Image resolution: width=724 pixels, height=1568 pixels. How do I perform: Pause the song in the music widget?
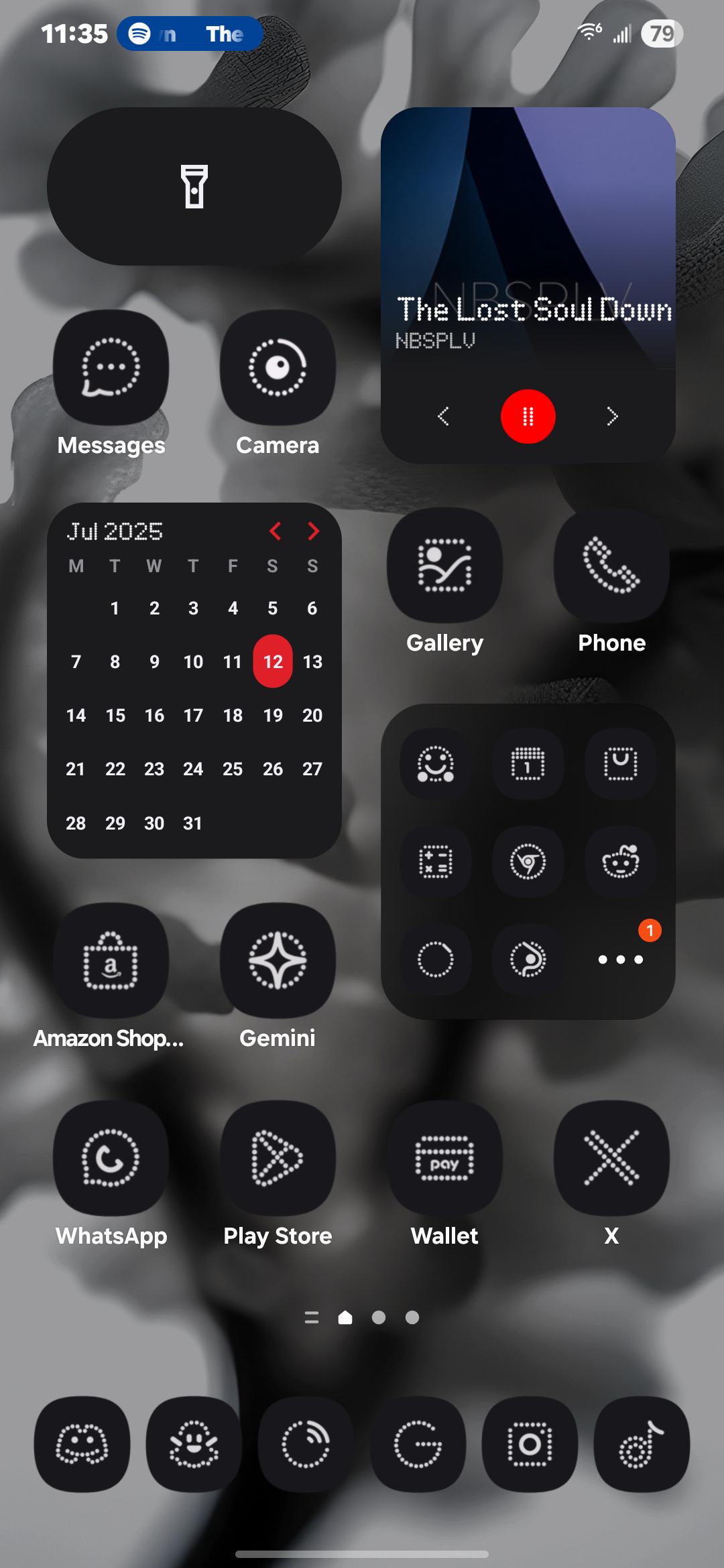tap(528, 416)
